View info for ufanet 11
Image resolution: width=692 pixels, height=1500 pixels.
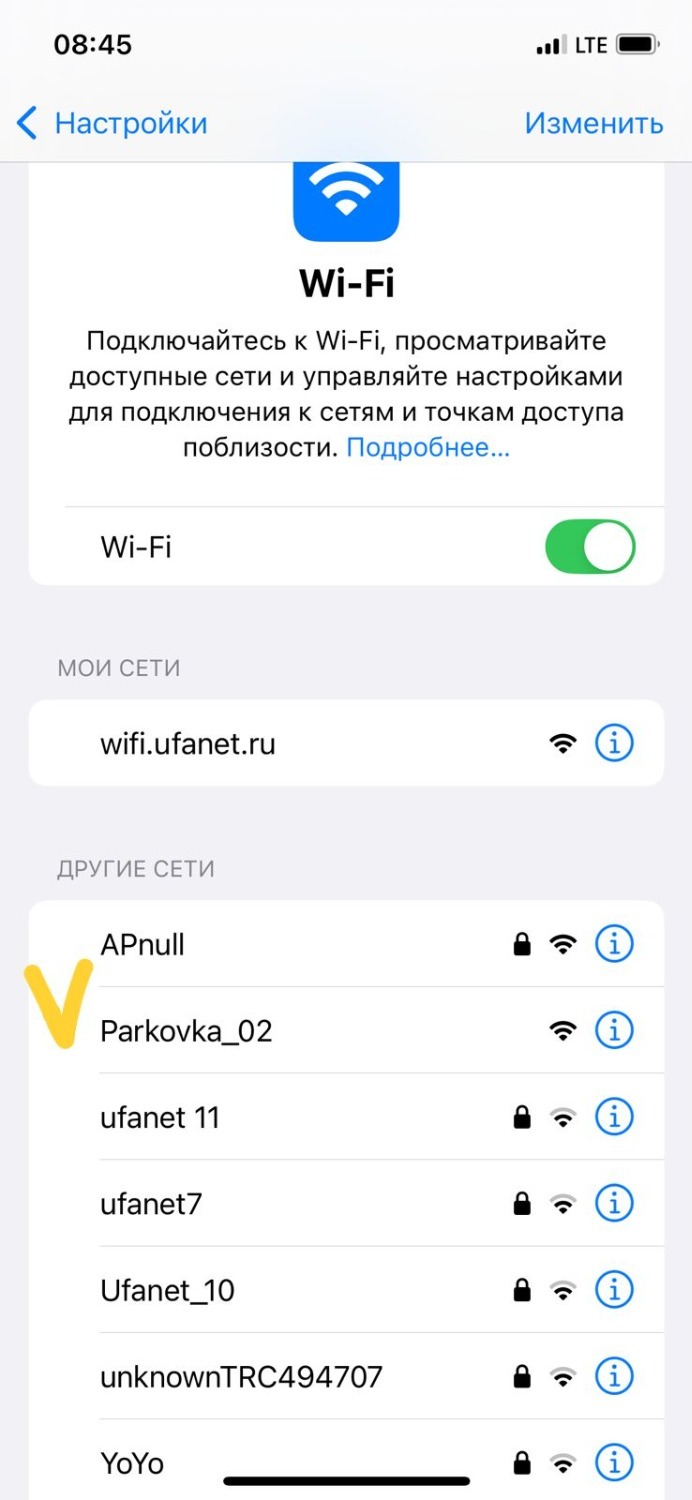[x=614, y=1117]
